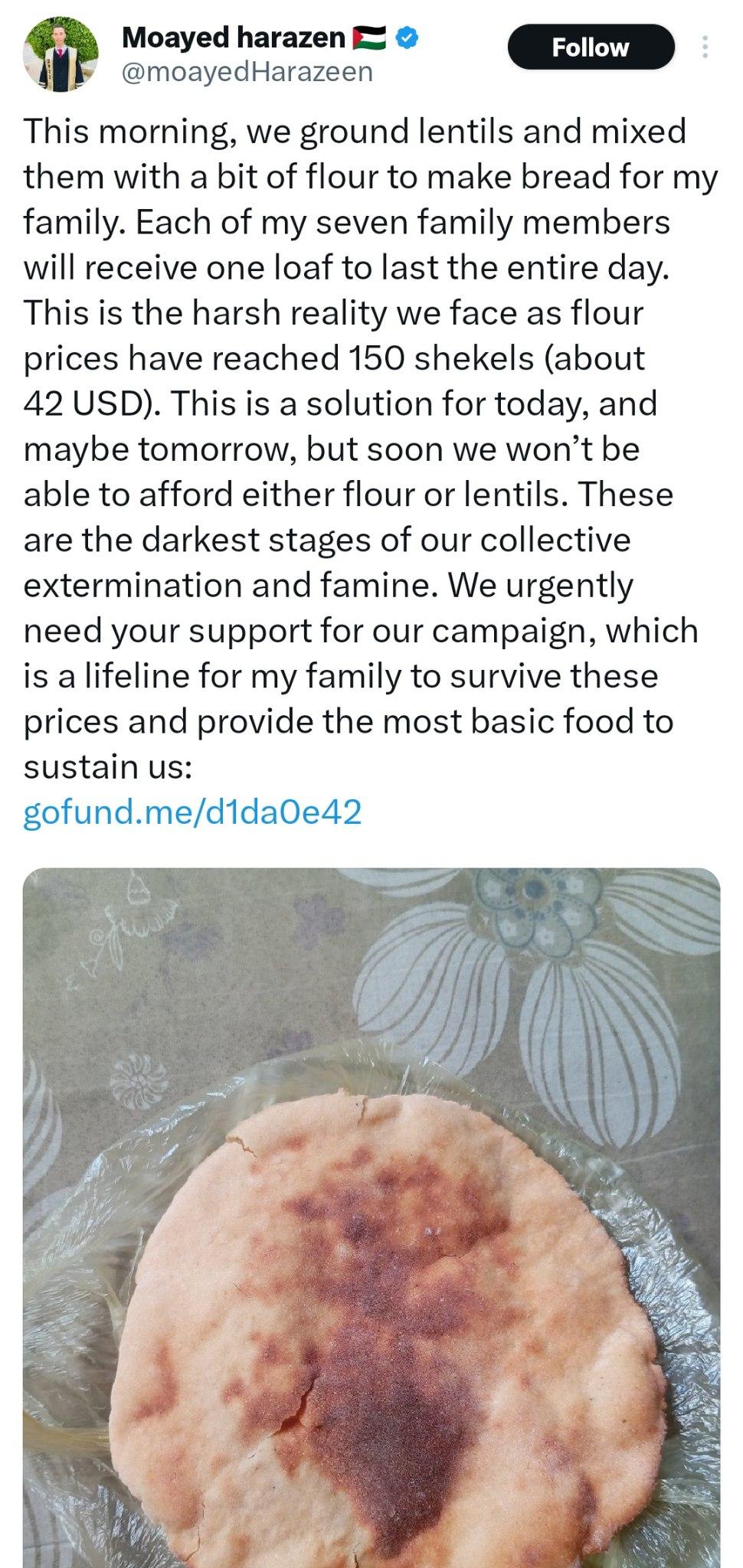View the attached bread photo
This screenshot has height=1568, width=743.
coord(371,1217)
